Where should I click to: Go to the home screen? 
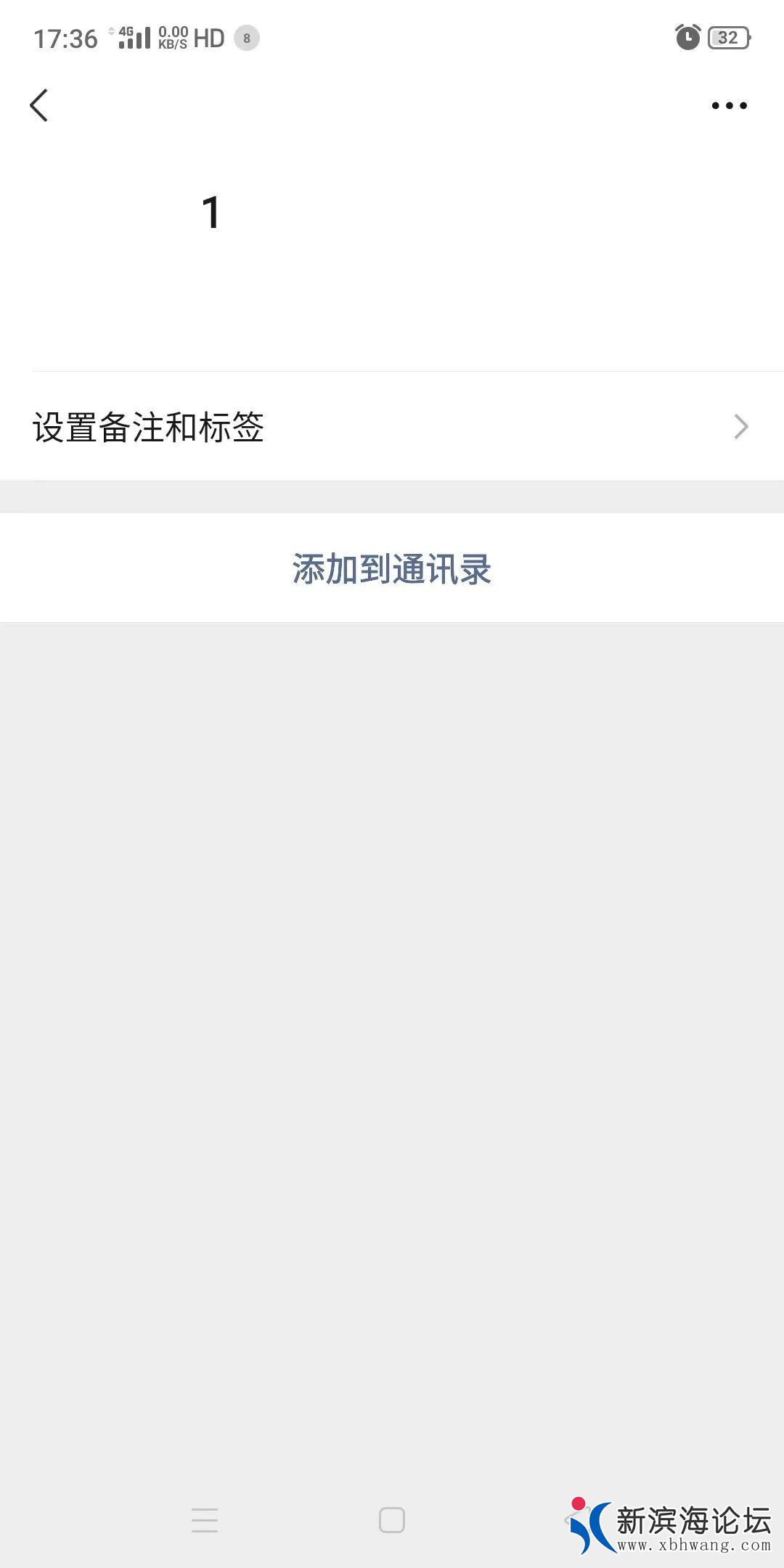click(392, 1520)
